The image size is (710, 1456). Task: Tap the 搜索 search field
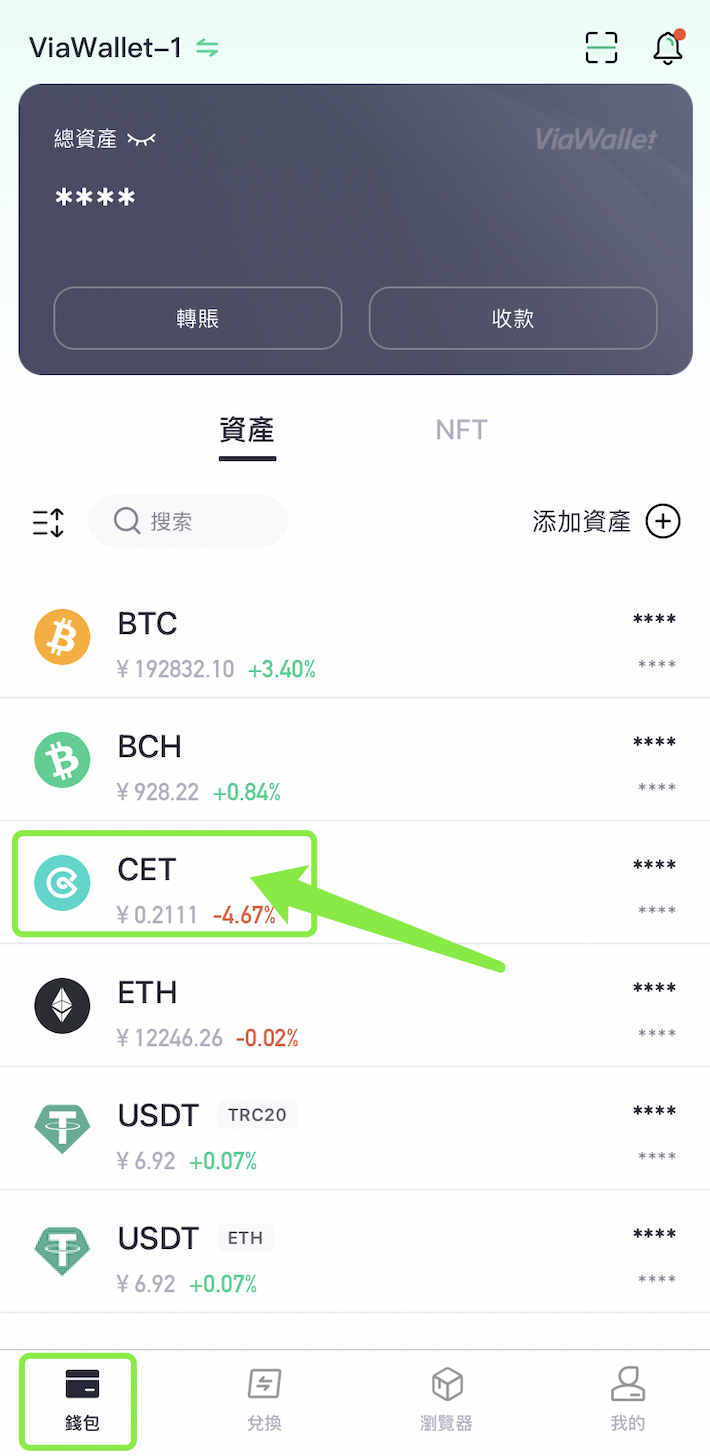point(187,521)
